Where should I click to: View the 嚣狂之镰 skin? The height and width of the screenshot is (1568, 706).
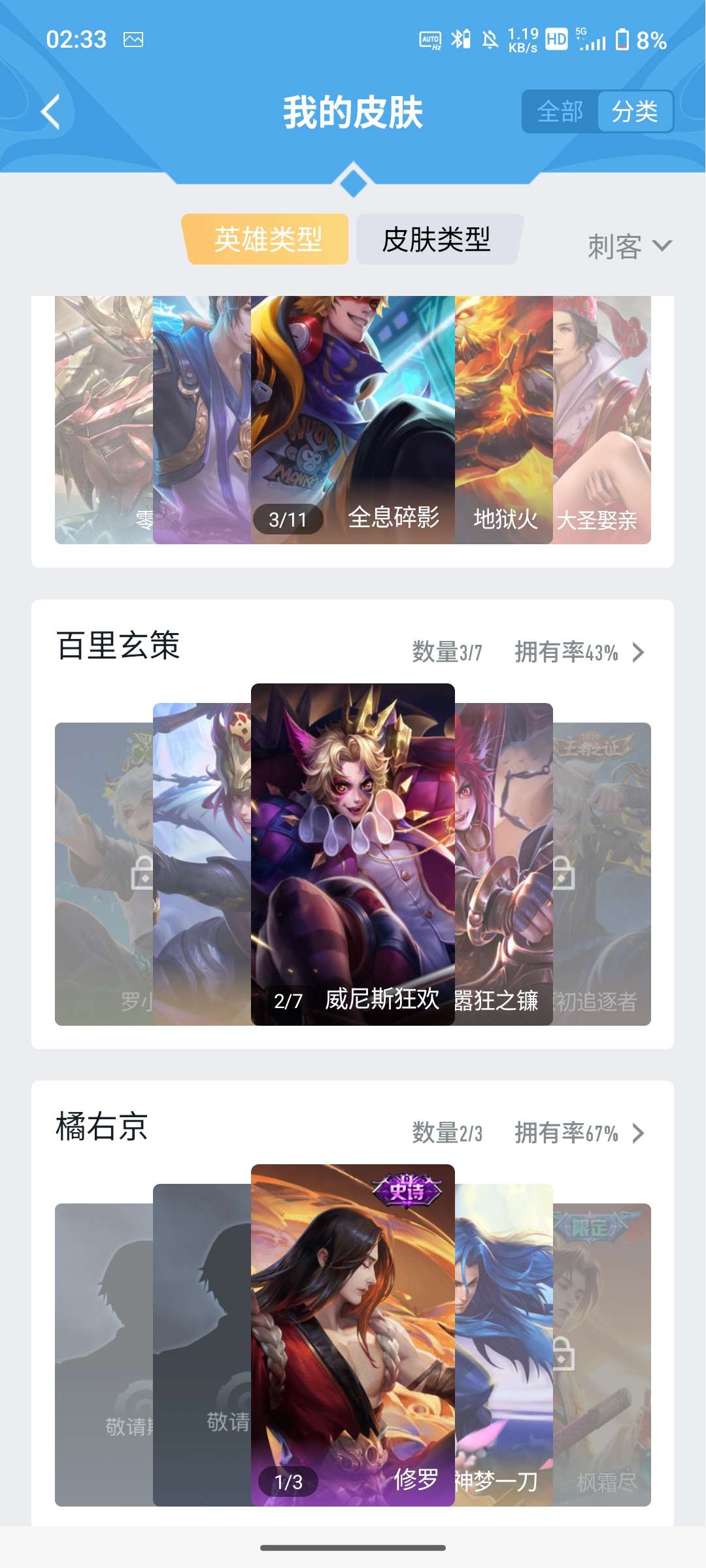pyautogui.click(x=504, y=864)
